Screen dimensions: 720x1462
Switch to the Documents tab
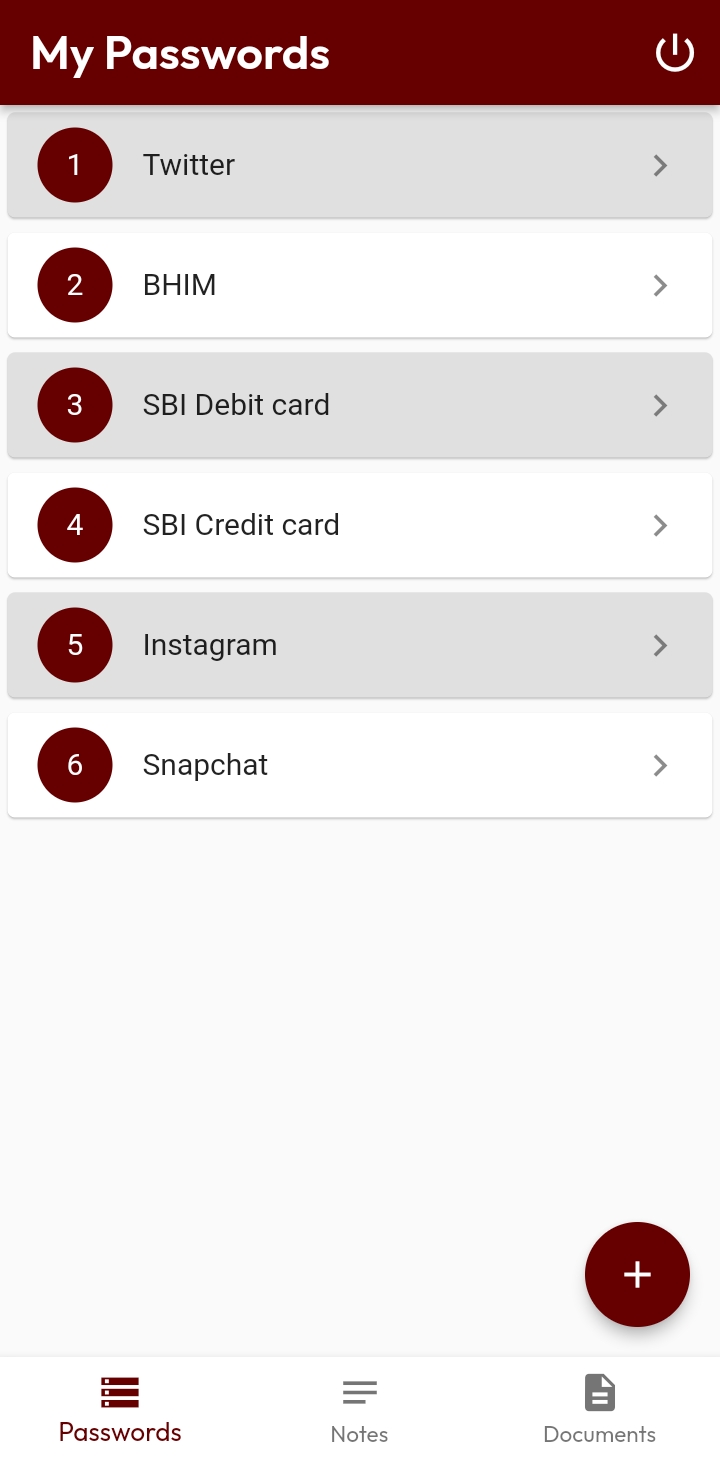599,1410
